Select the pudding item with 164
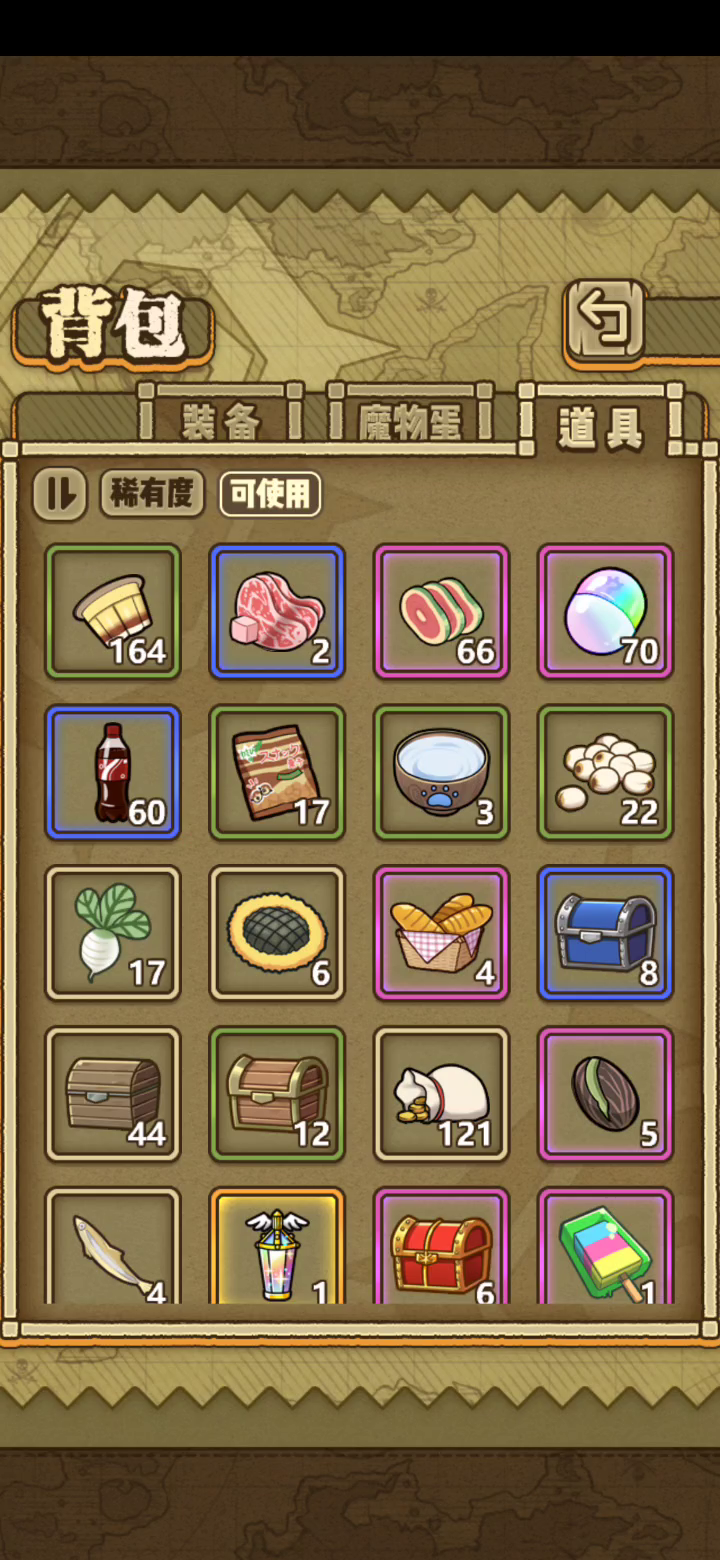This screenshot has width=720, height=1560. pyautogui.click(x=113, y=612)
